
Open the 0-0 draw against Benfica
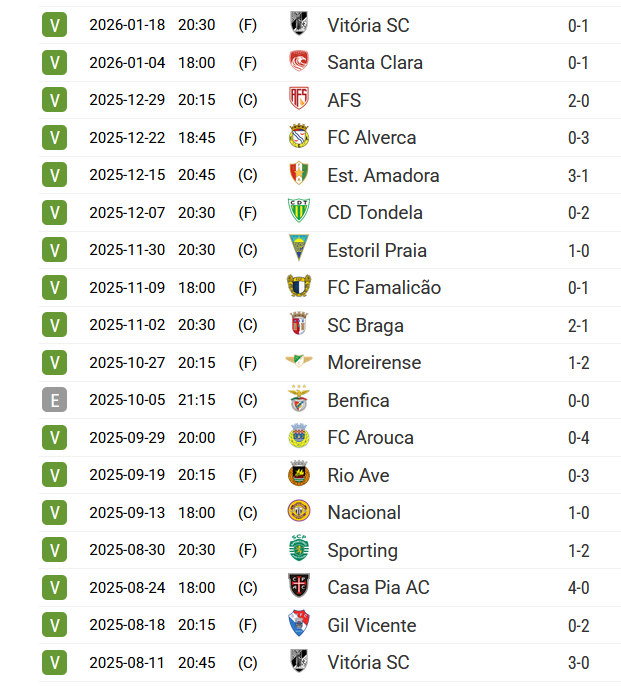coord(330,400)
